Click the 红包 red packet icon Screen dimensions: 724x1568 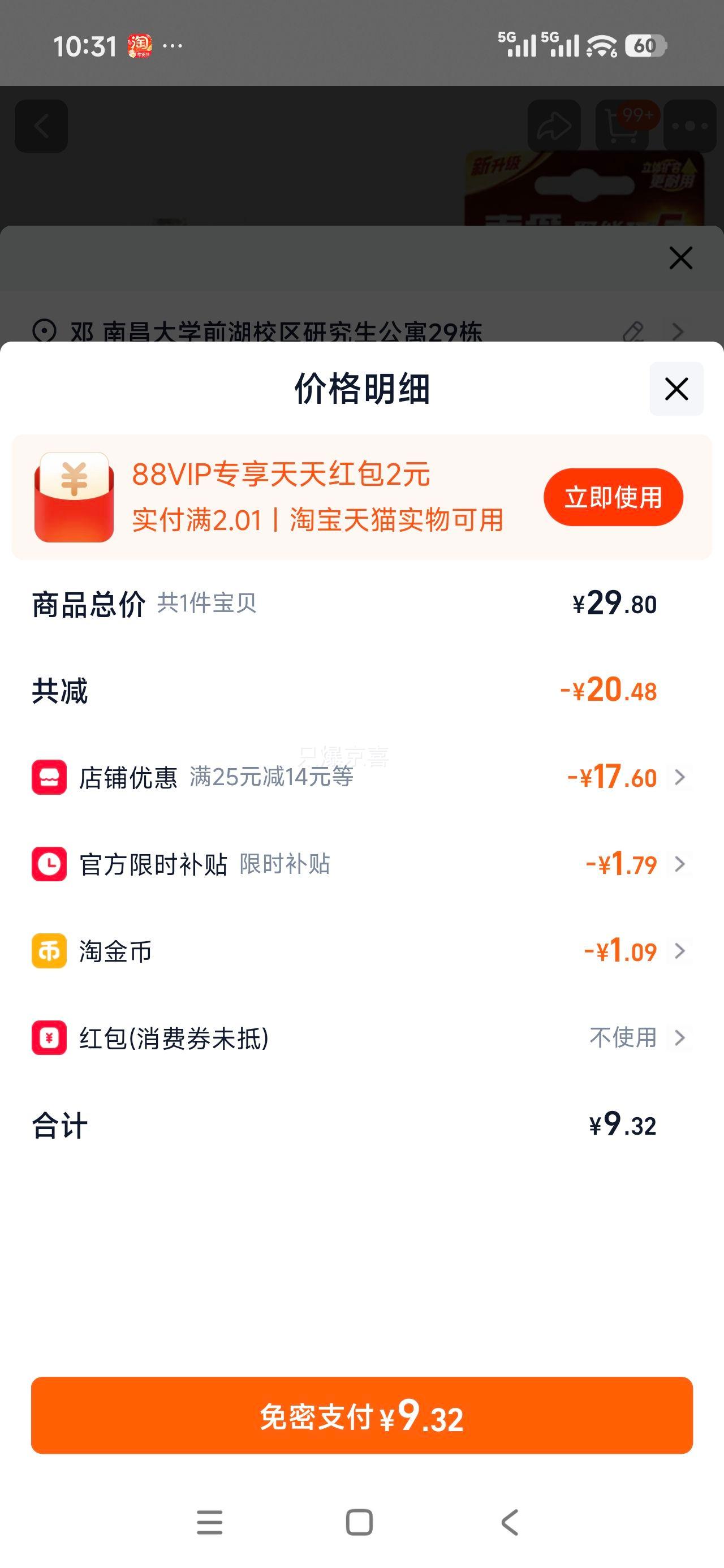(x=49, y=1038)
